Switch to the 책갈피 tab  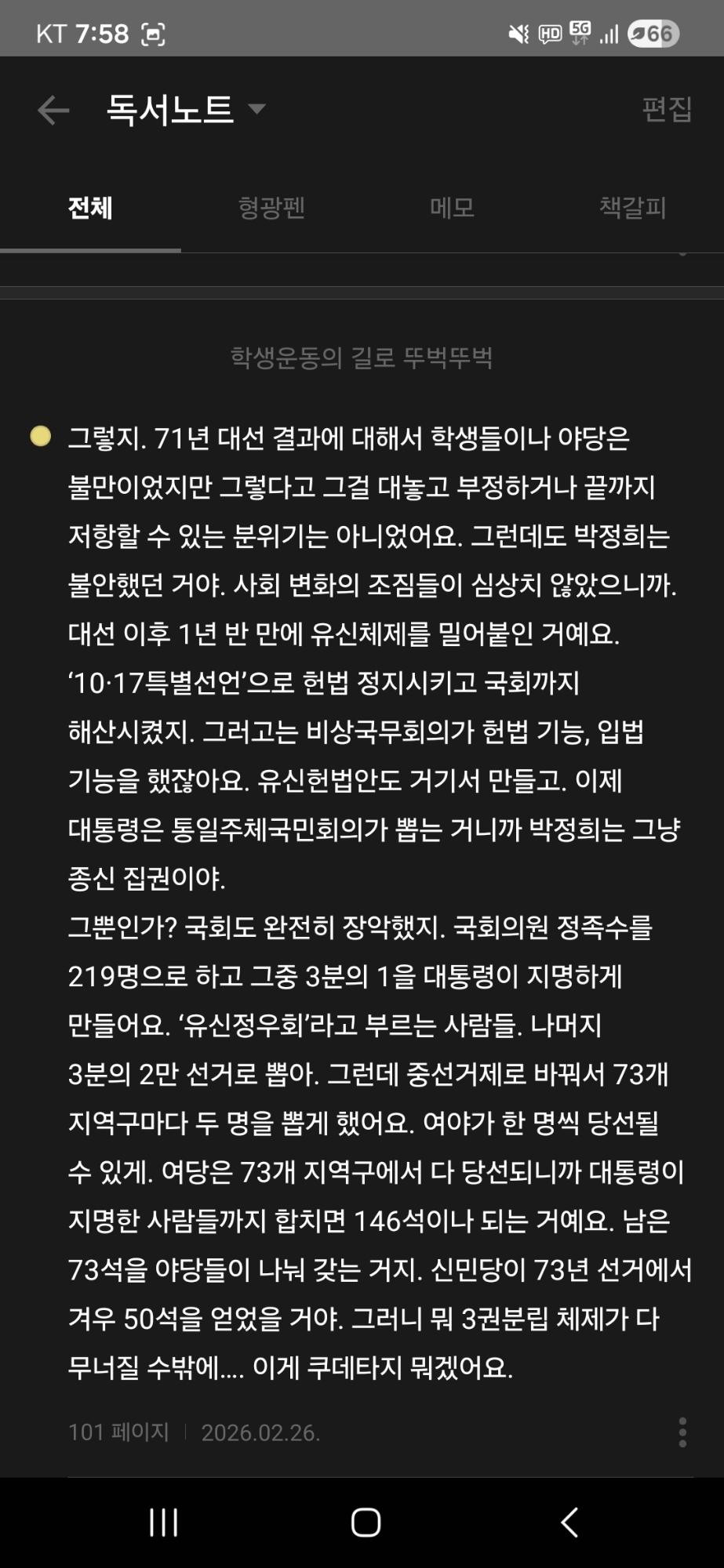[632, 208]
